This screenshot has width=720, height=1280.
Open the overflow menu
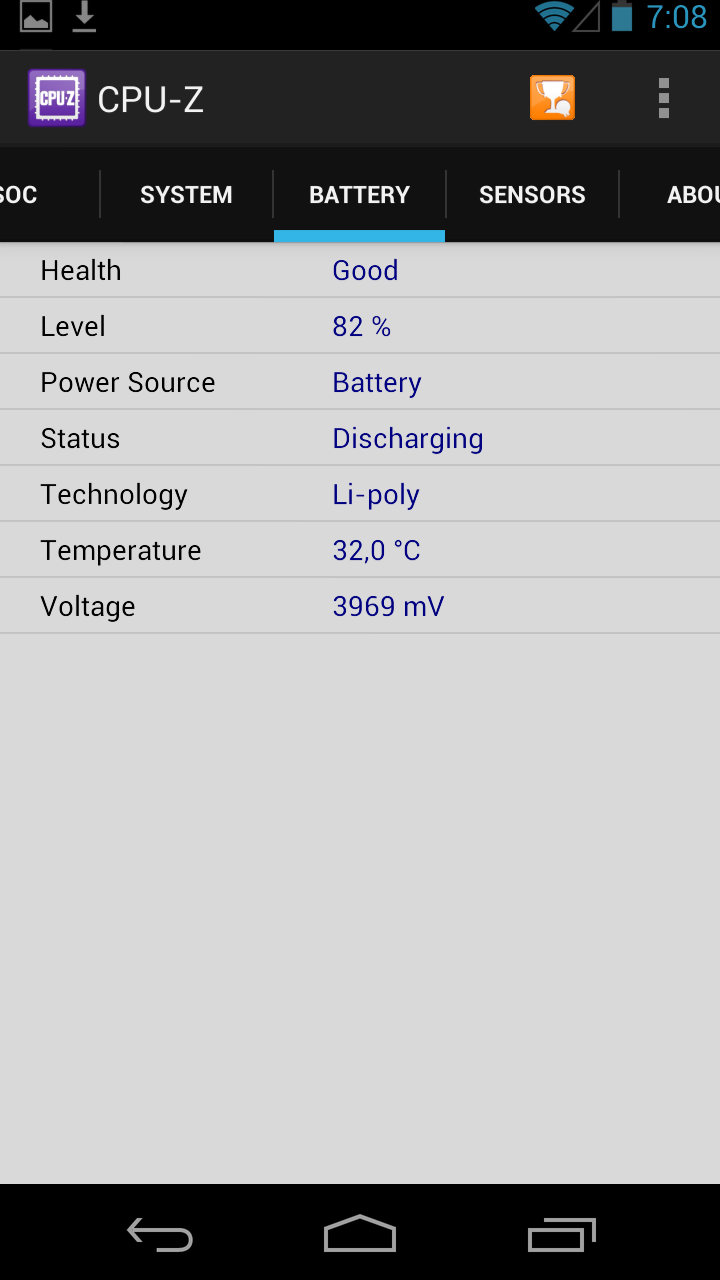click(x=663, y=98)
